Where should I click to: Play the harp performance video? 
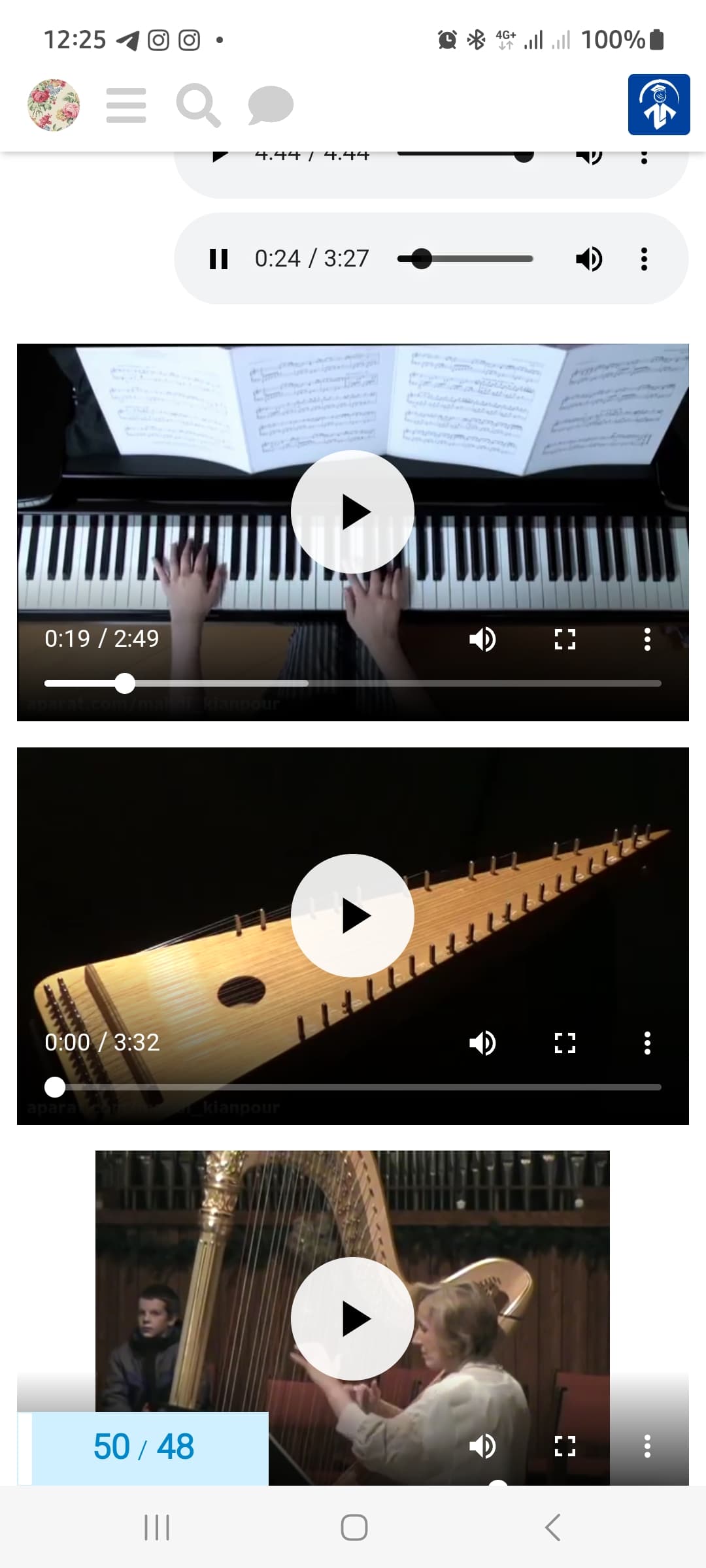pos(352,1318)
